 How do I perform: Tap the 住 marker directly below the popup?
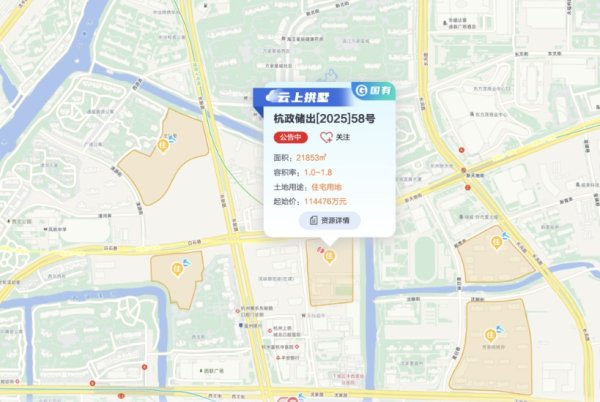click(x=328, y=255)
